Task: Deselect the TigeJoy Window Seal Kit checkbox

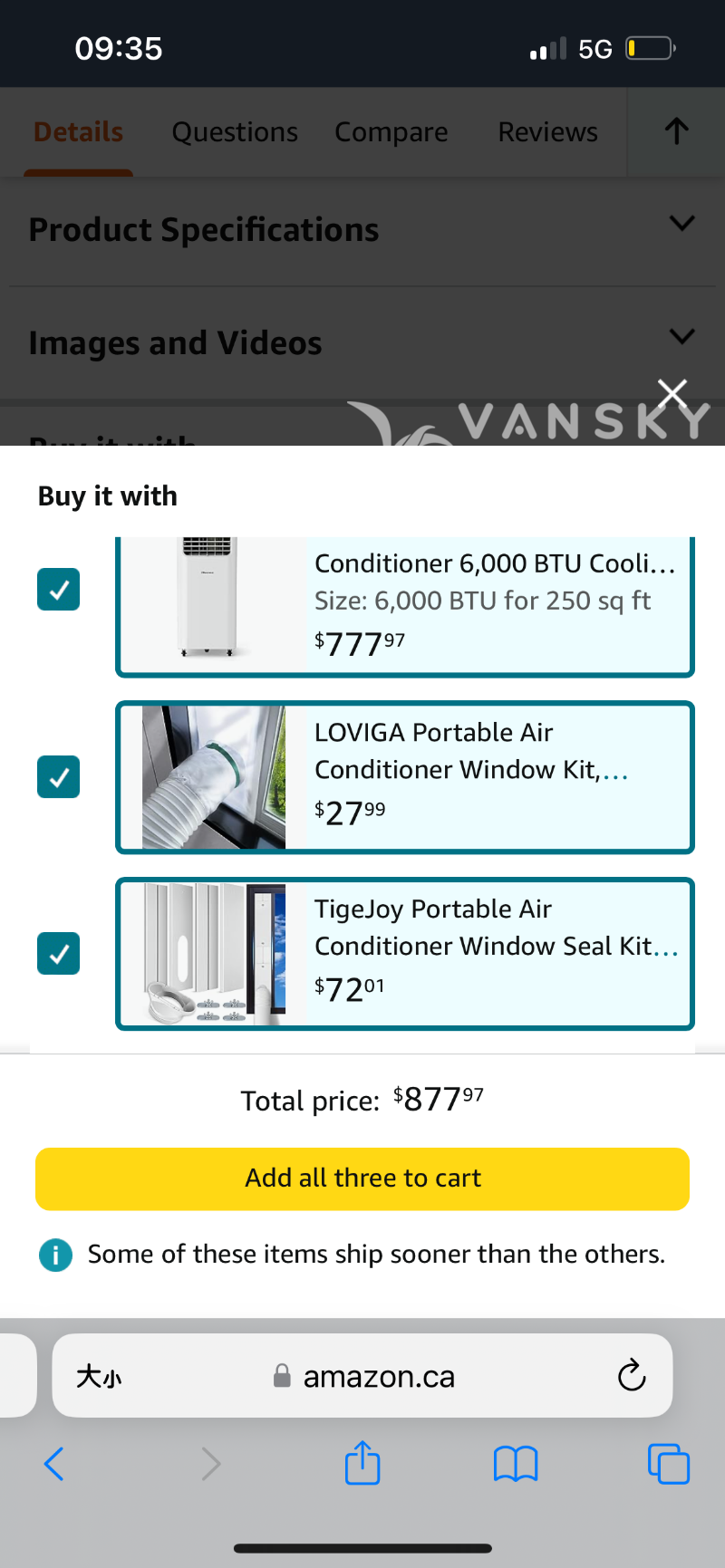Action: click(x=59, y=954)
